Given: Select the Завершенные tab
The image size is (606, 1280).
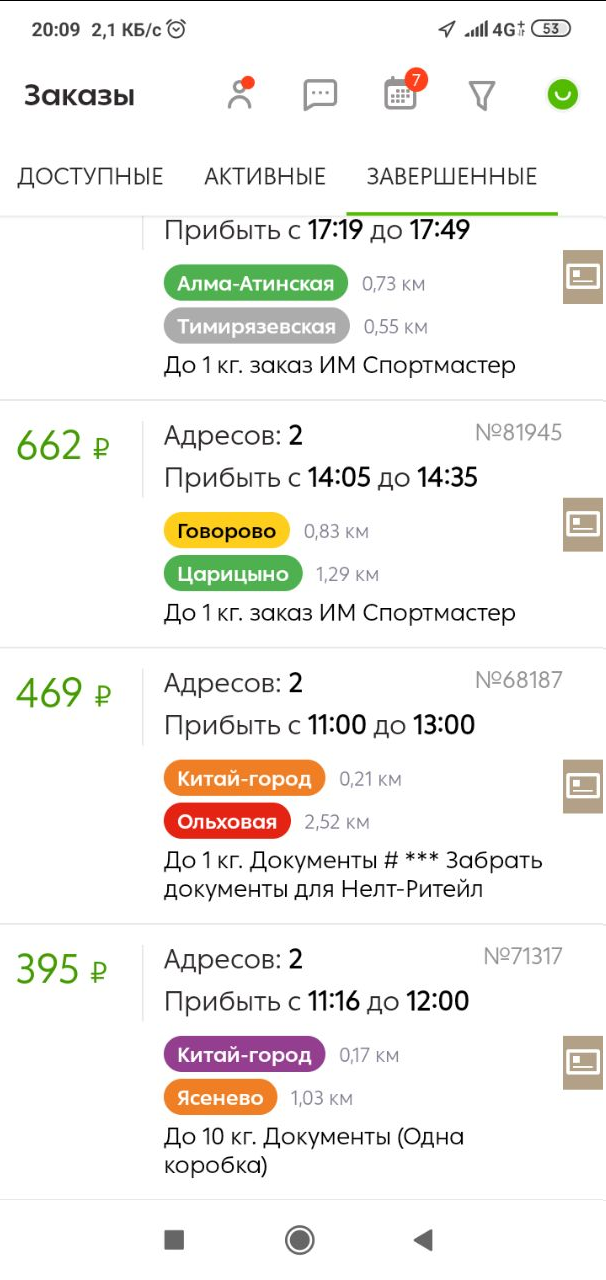Looking at the screenshot, I should [x=452, y=177].
